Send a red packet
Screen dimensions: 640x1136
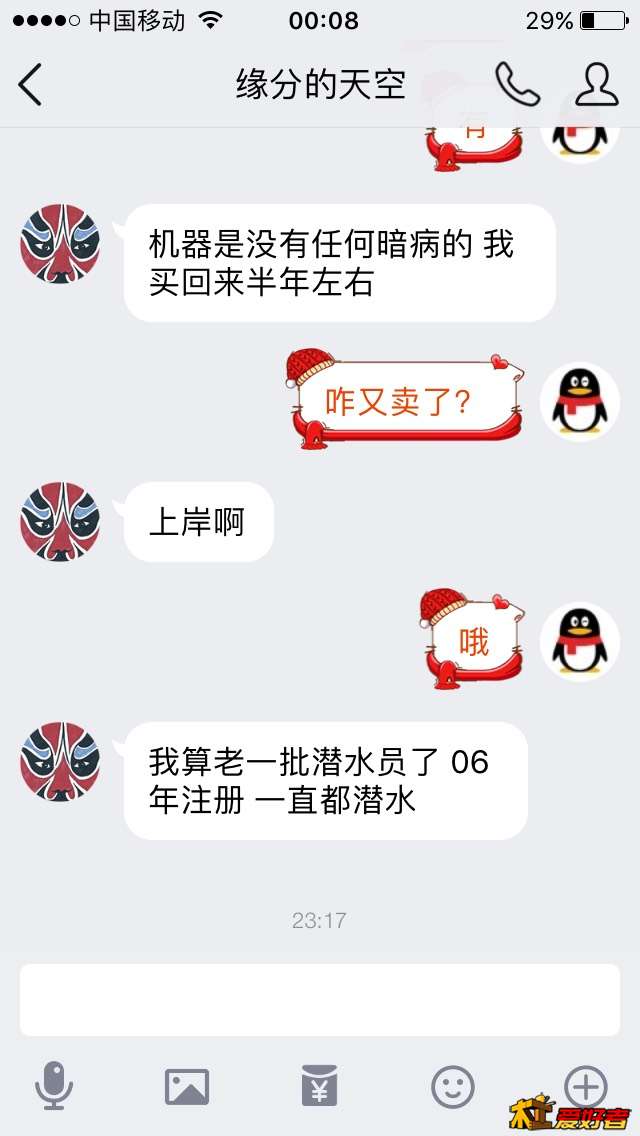pos(320,1086)
